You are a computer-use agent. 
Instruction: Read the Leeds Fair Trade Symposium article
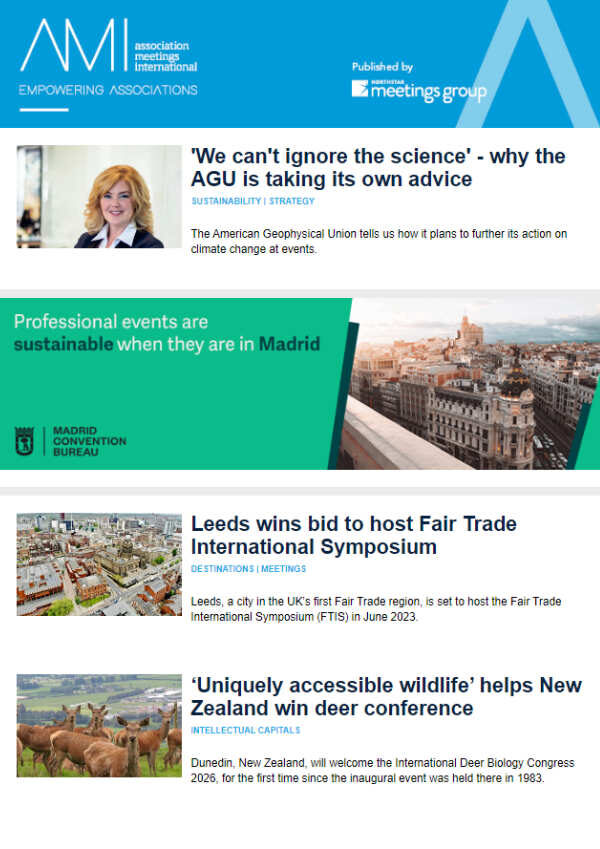coord(353,535)
